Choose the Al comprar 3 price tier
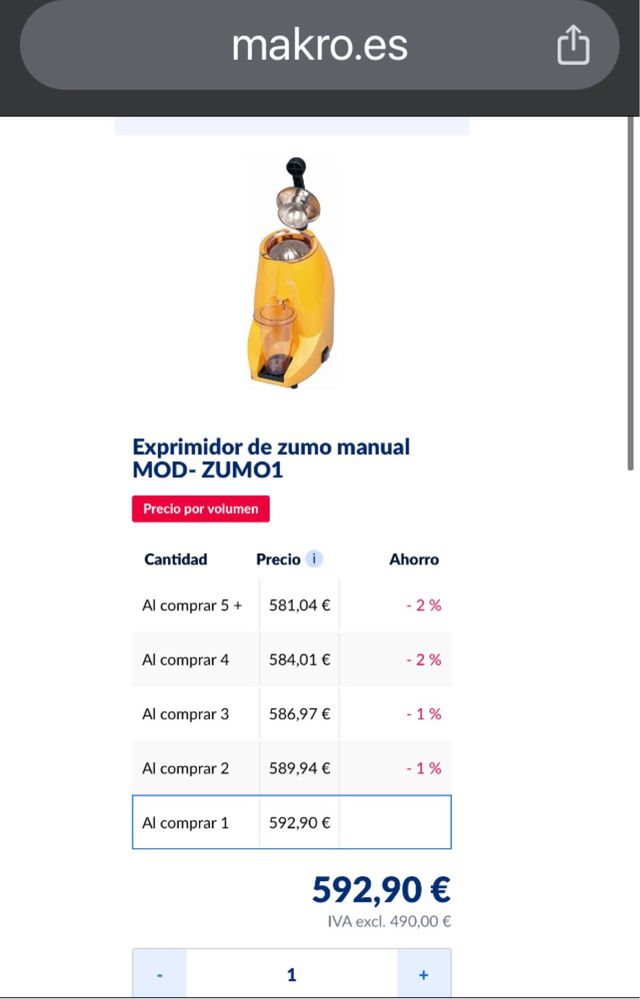The width and height of the screenshot is (640, 999). (x=291, y=714)
